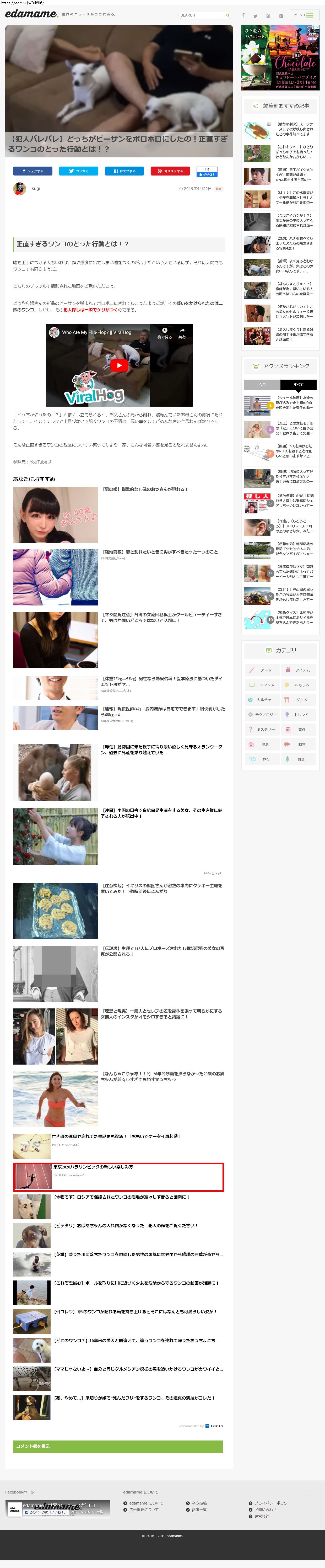The height and width of the screenshot is (1568, 325).
Task: Share article via blue Facebook シェアする button
Action: click(33, 171)
